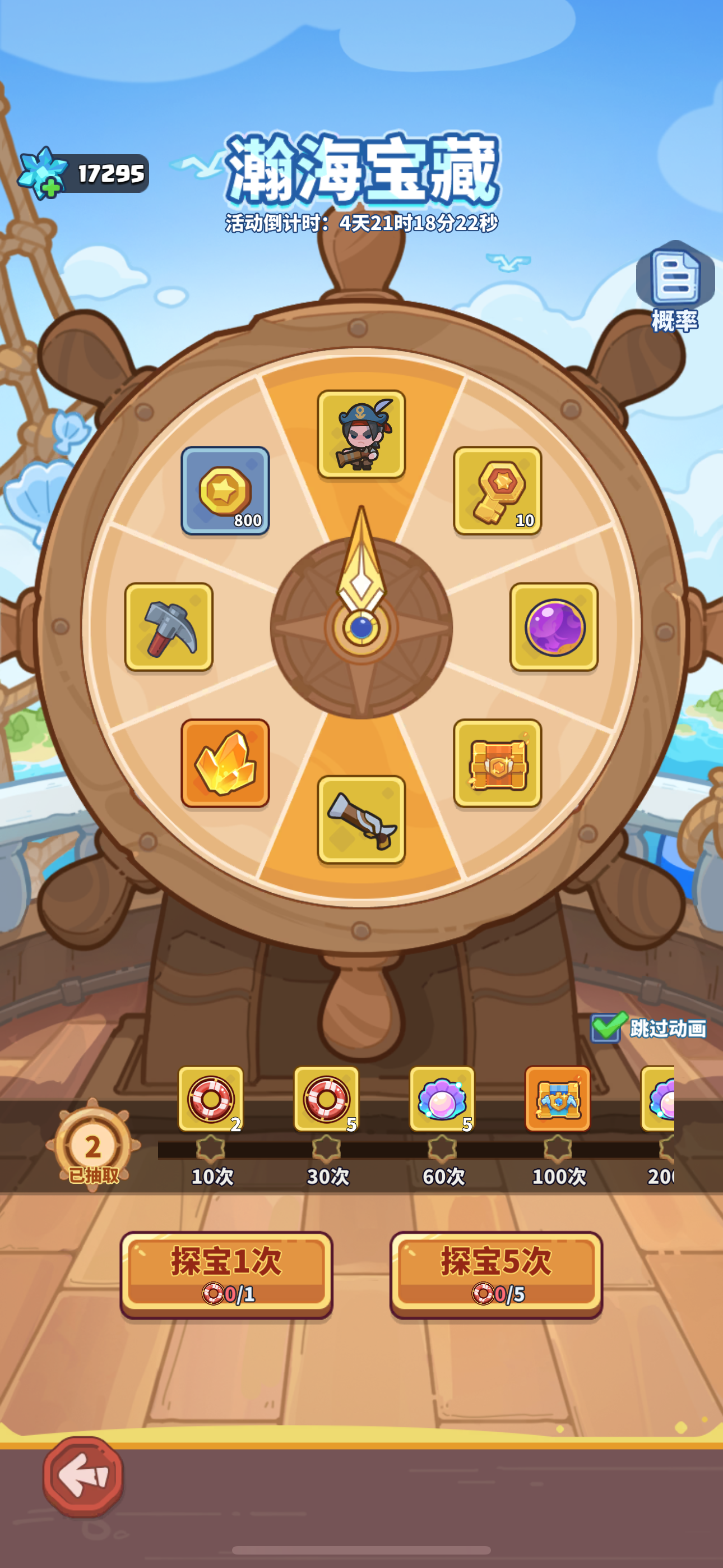
Task: Add more crystals via the plus icon
Action: tap(51, 188)
